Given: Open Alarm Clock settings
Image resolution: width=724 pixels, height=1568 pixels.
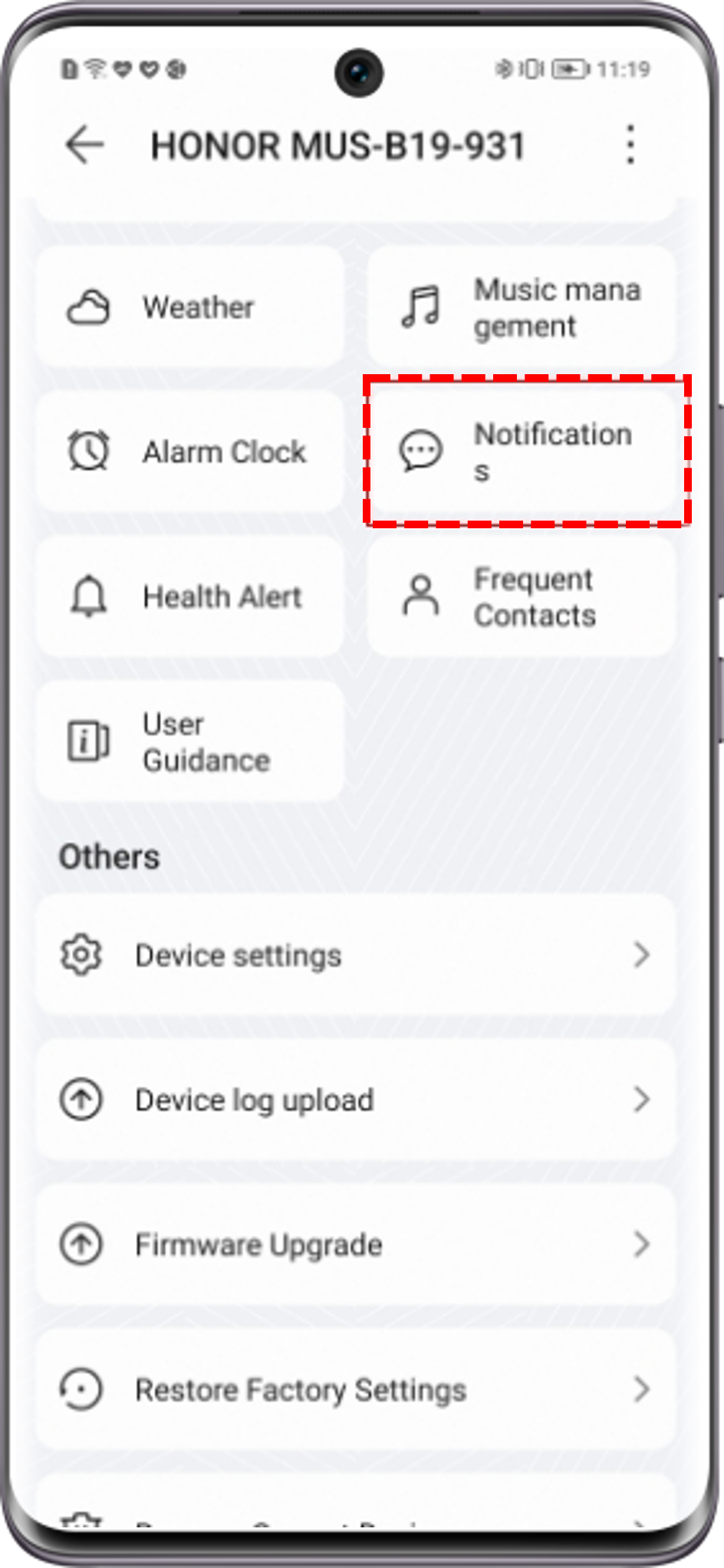Looking at the screenshot, I should 189,452.
